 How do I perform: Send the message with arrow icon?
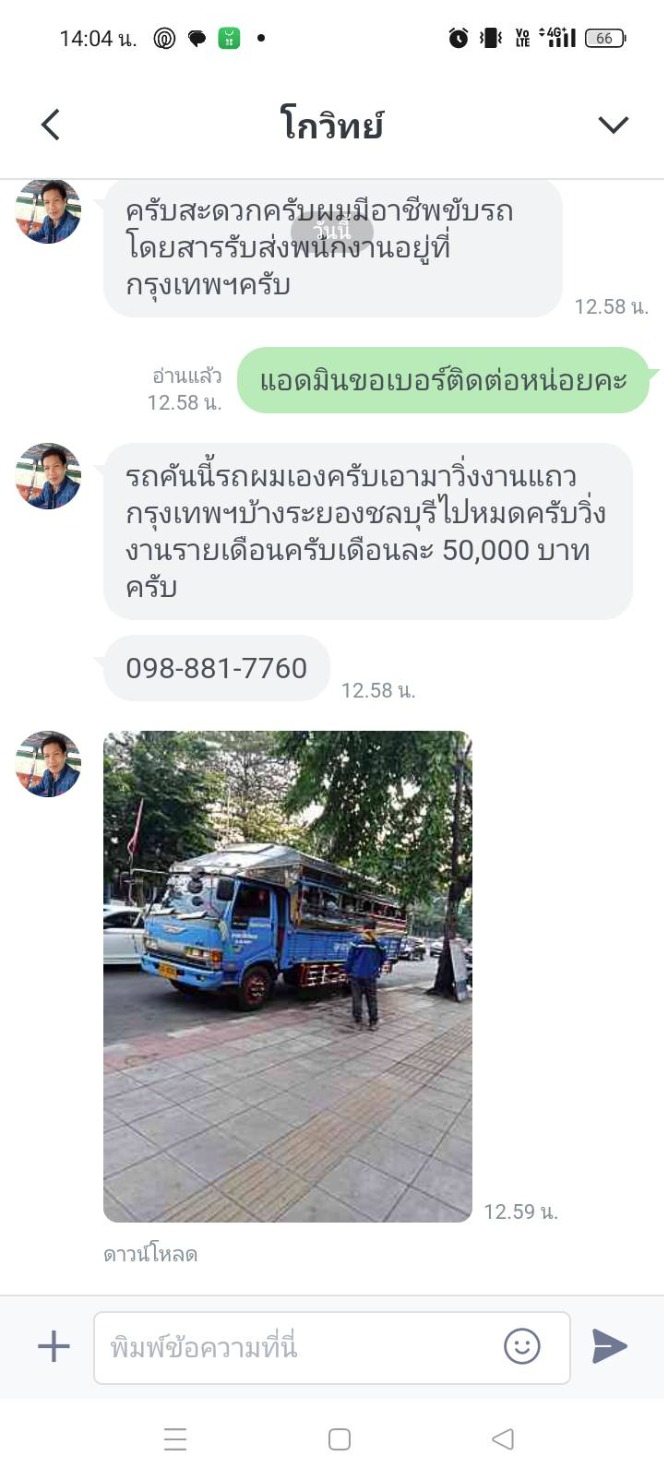[x=609, y=1346]
